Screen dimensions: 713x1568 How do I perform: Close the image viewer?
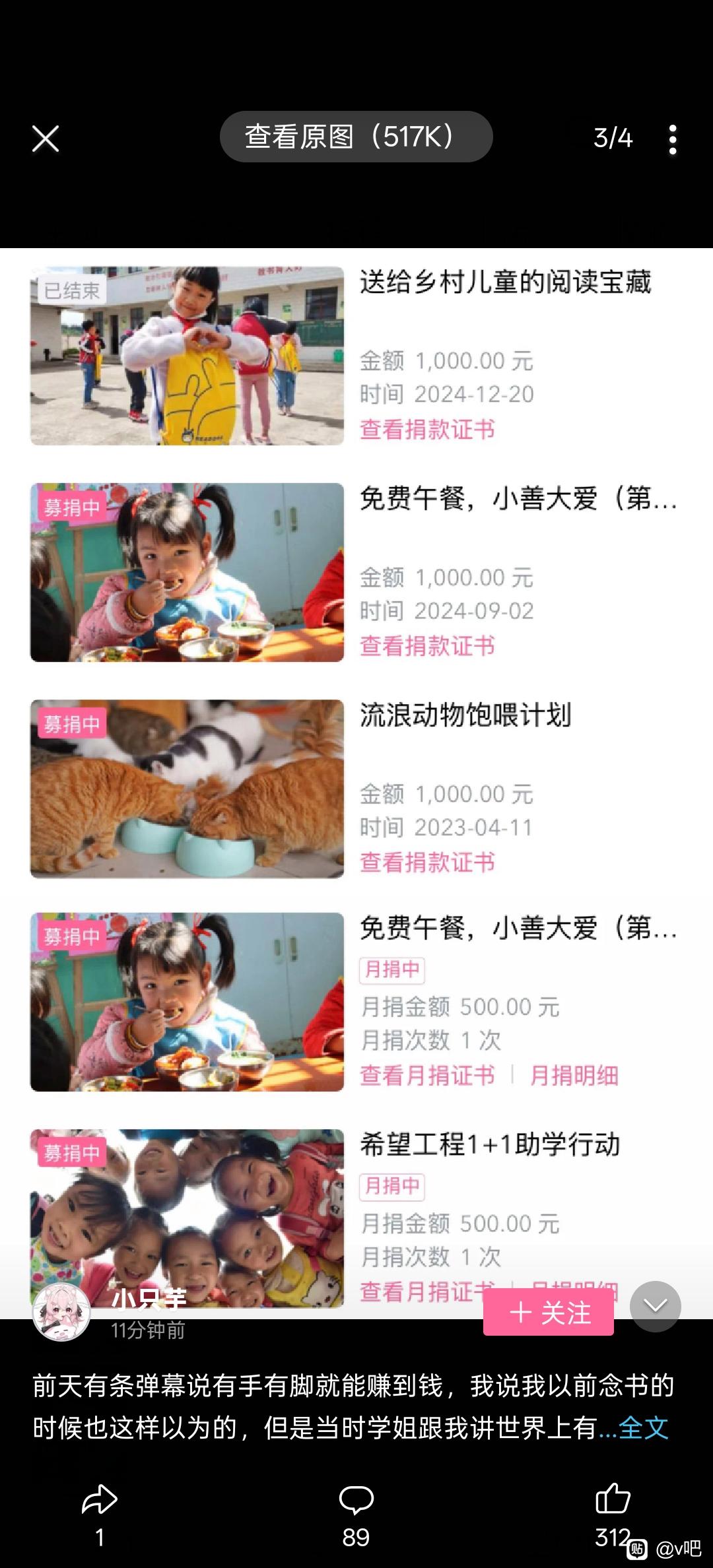point(46,139)
